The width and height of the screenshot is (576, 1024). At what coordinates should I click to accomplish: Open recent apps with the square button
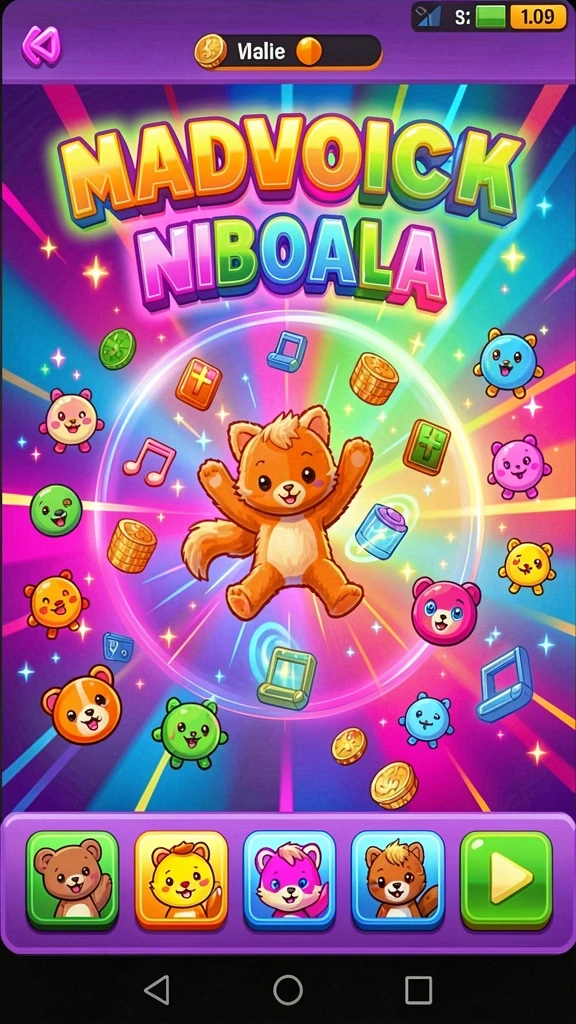point(419,990)
